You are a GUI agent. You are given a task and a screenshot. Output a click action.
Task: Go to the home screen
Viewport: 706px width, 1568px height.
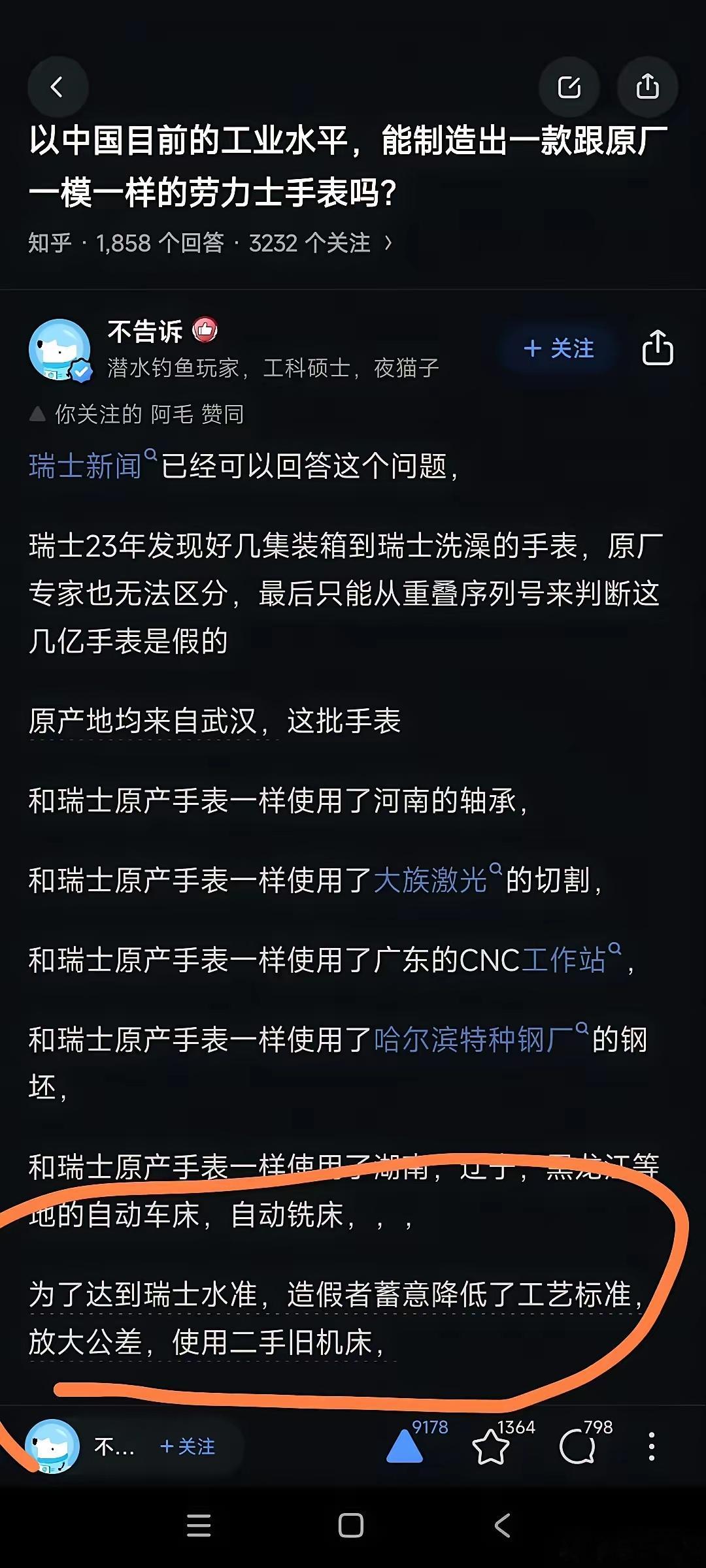coord(351,1526)
